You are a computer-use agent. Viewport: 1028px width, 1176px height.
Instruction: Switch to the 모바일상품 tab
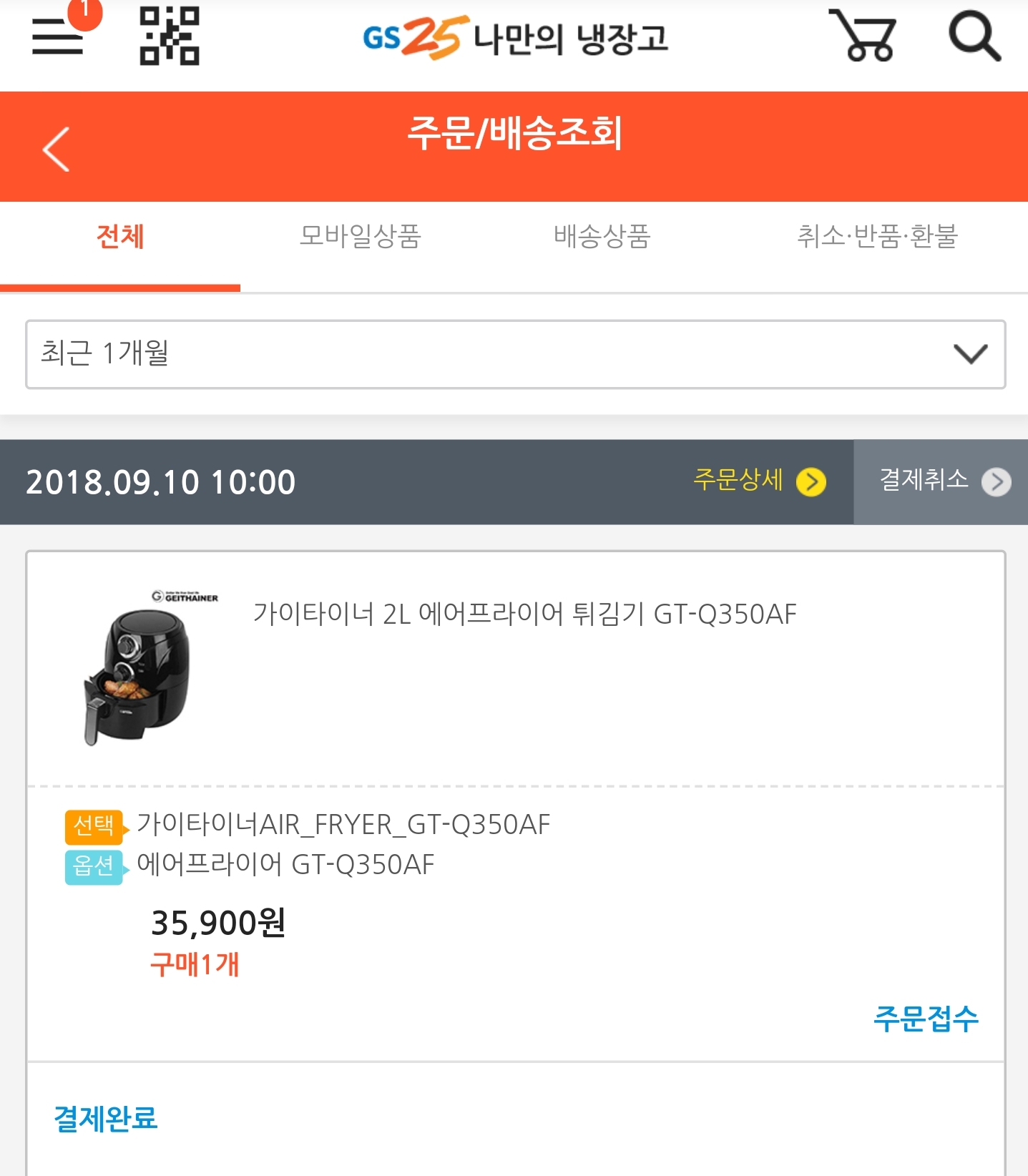[x=360, y=237]
